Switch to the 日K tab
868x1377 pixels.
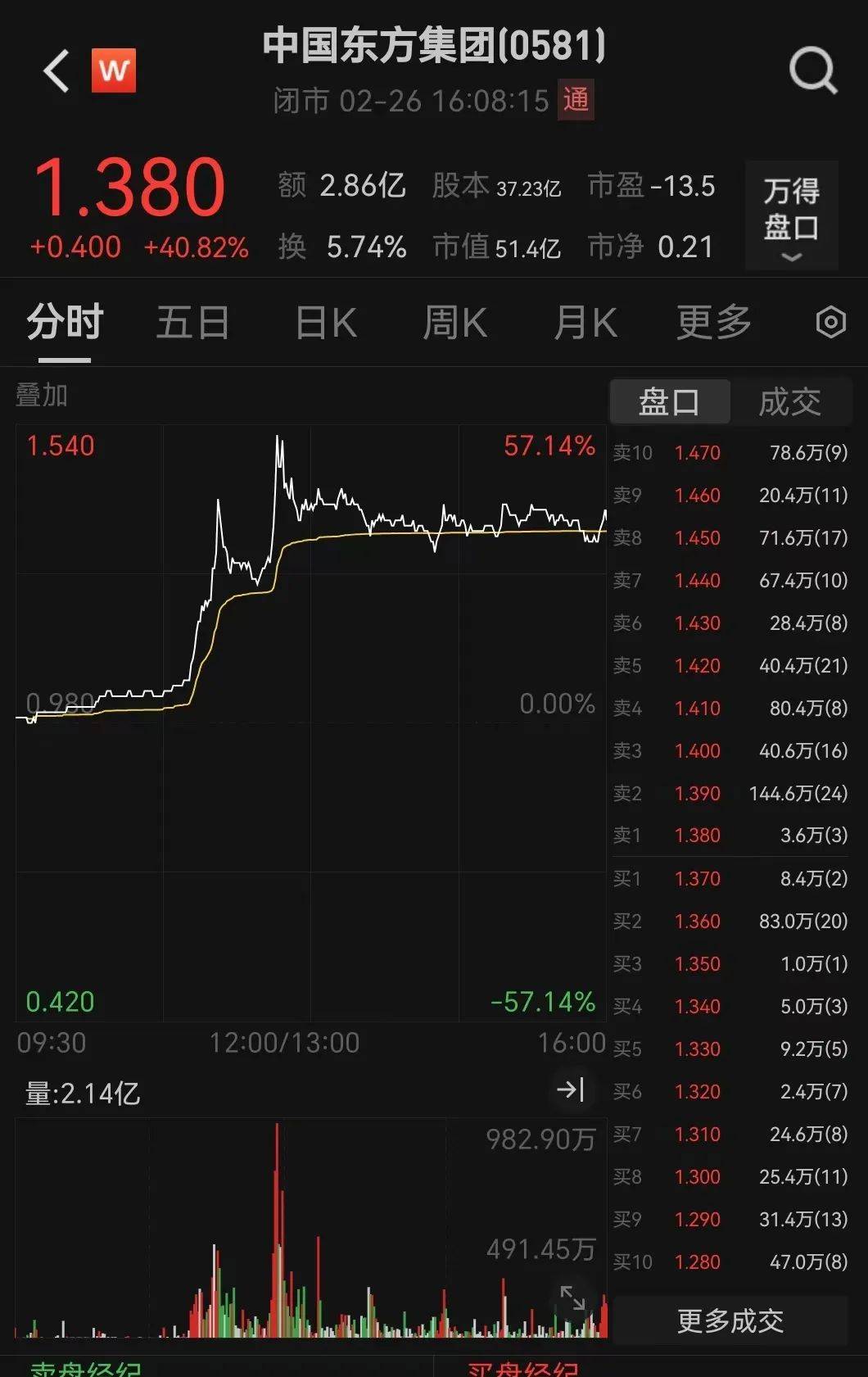[324, 322]
